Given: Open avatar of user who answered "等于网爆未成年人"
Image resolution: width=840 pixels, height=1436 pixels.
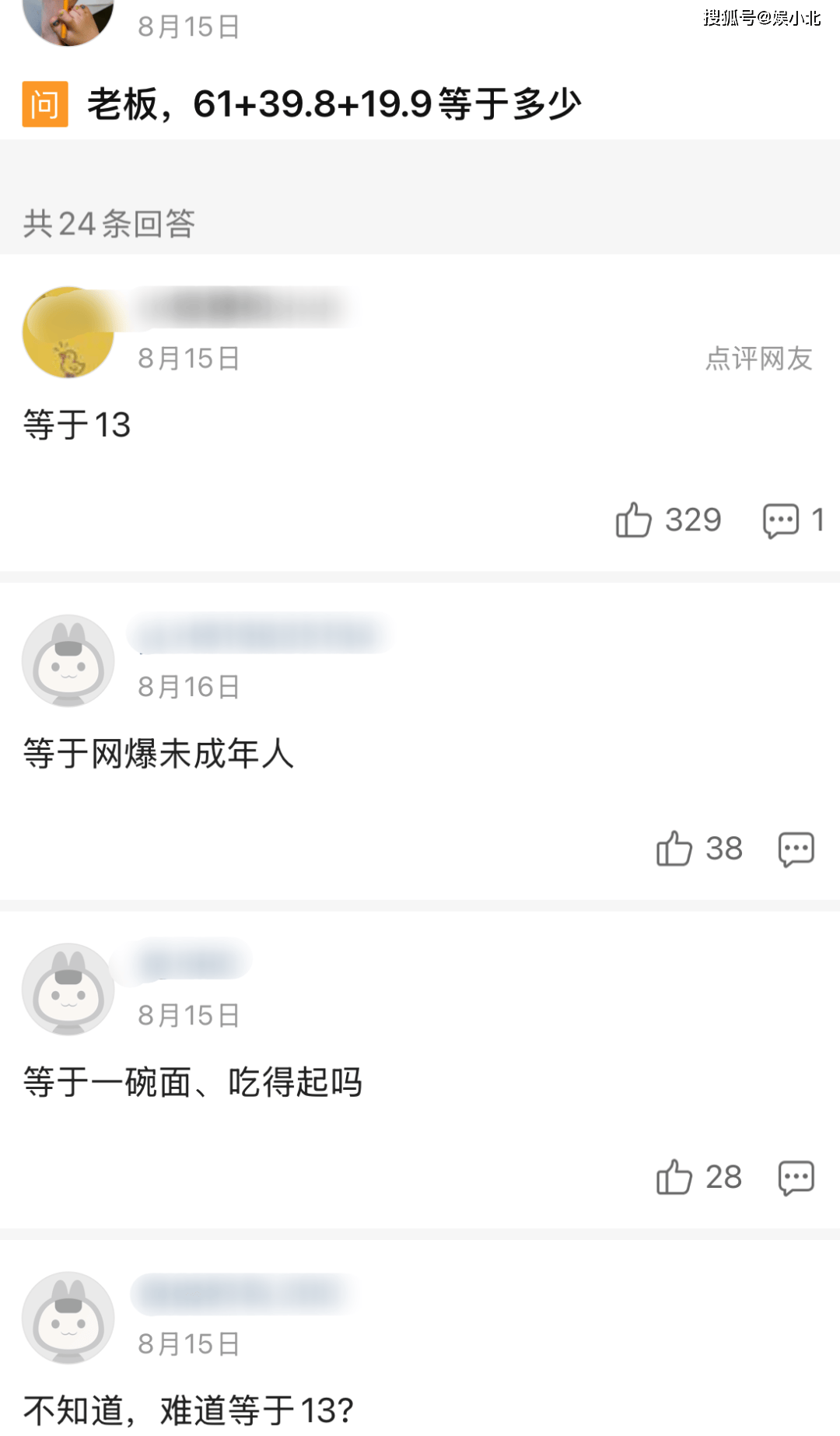Looking at the screenshot, I should 68,660.
